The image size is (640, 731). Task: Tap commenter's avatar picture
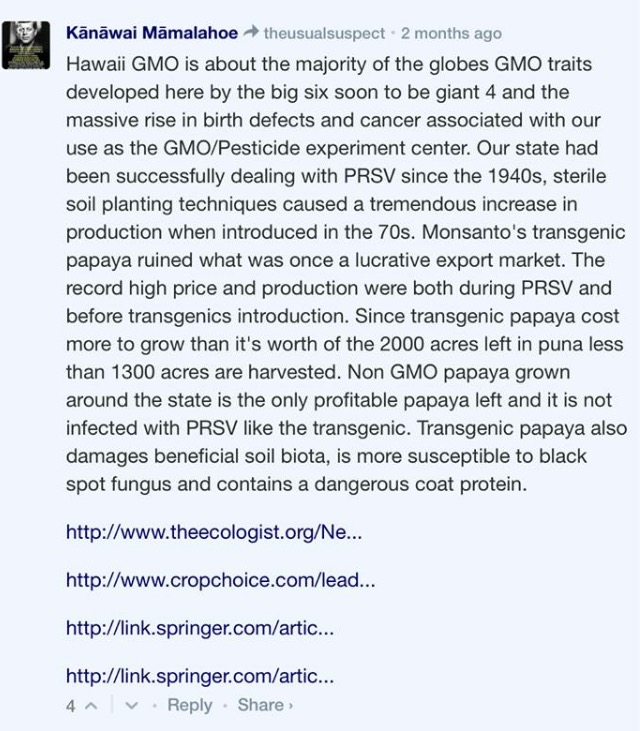click(x=29, y=46)
